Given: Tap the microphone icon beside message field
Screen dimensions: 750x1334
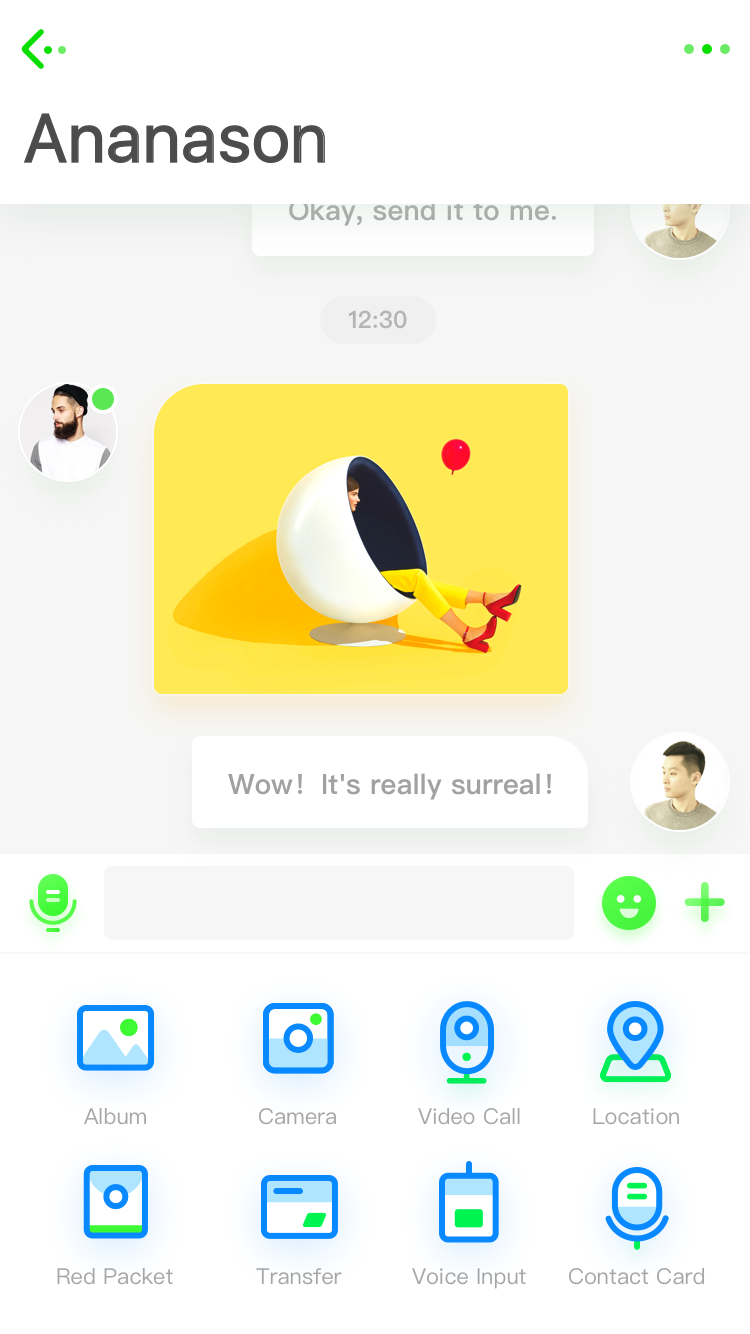Looking at the screenshot, I should (53, 903).
